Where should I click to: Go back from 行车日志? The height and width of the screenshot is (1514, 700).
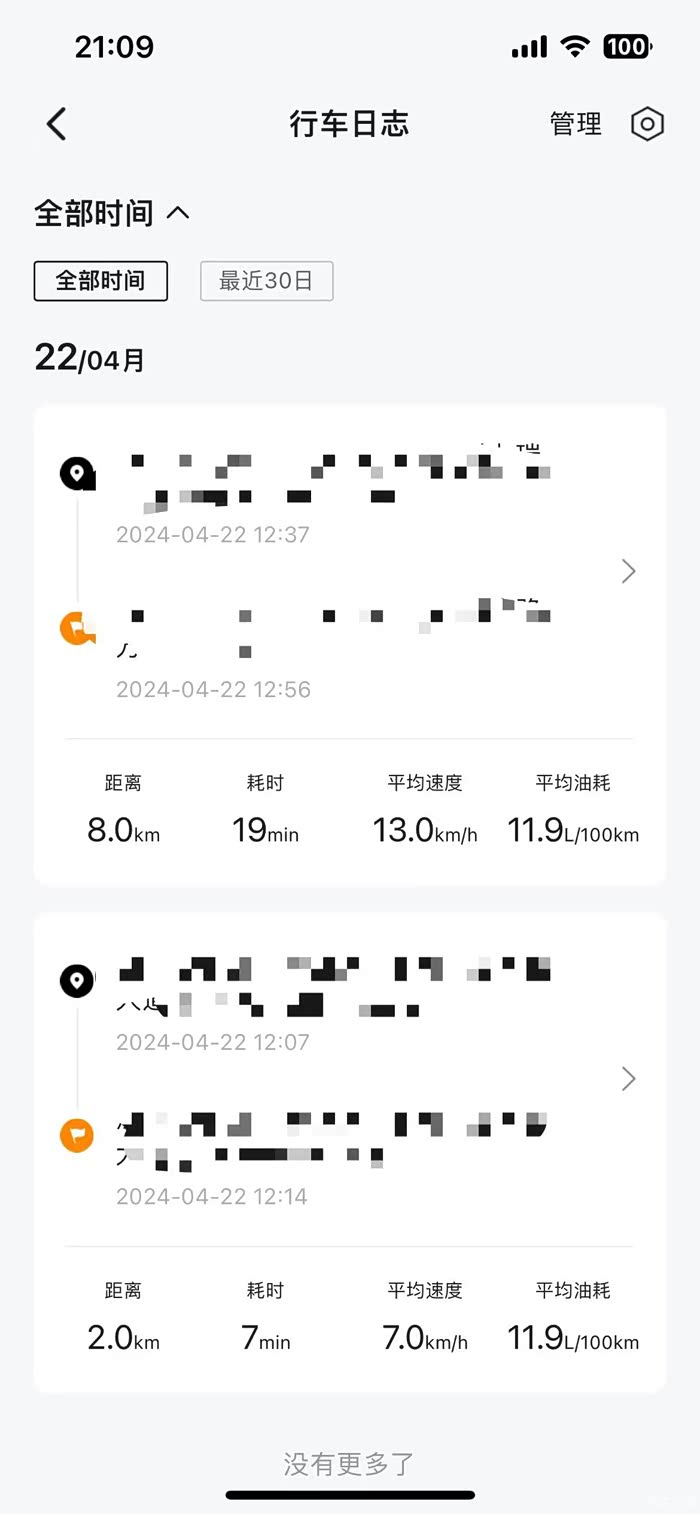pos(57,124)
